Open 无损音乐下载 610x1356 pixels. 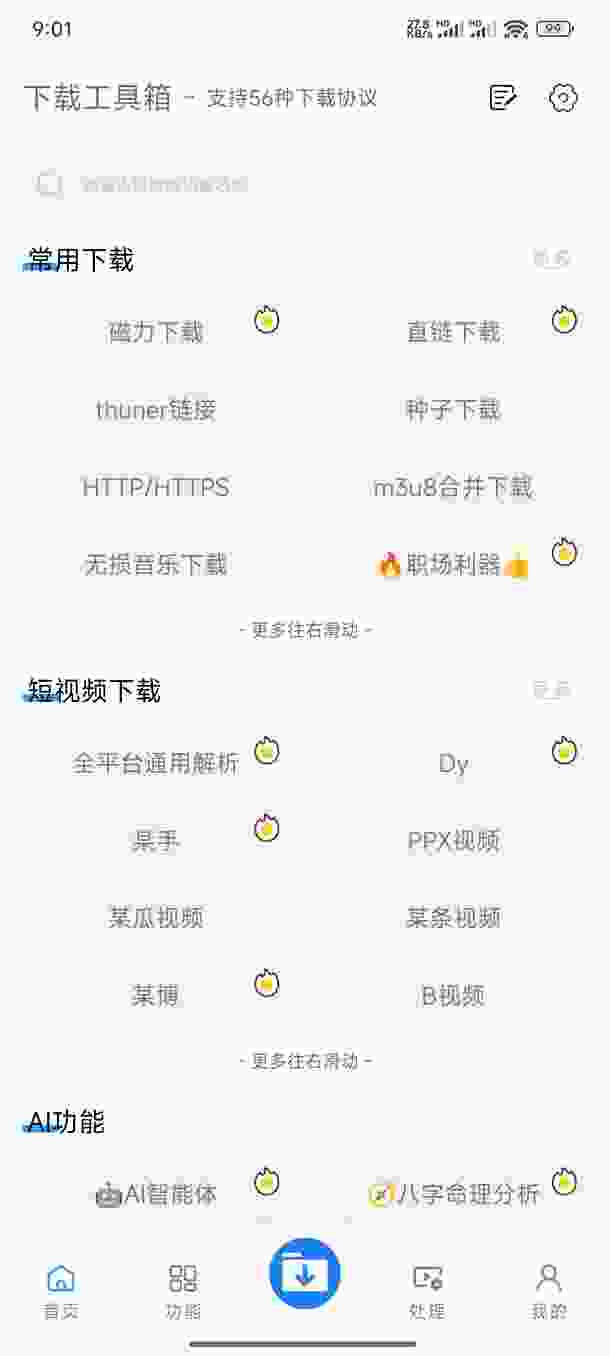(156, 565)
